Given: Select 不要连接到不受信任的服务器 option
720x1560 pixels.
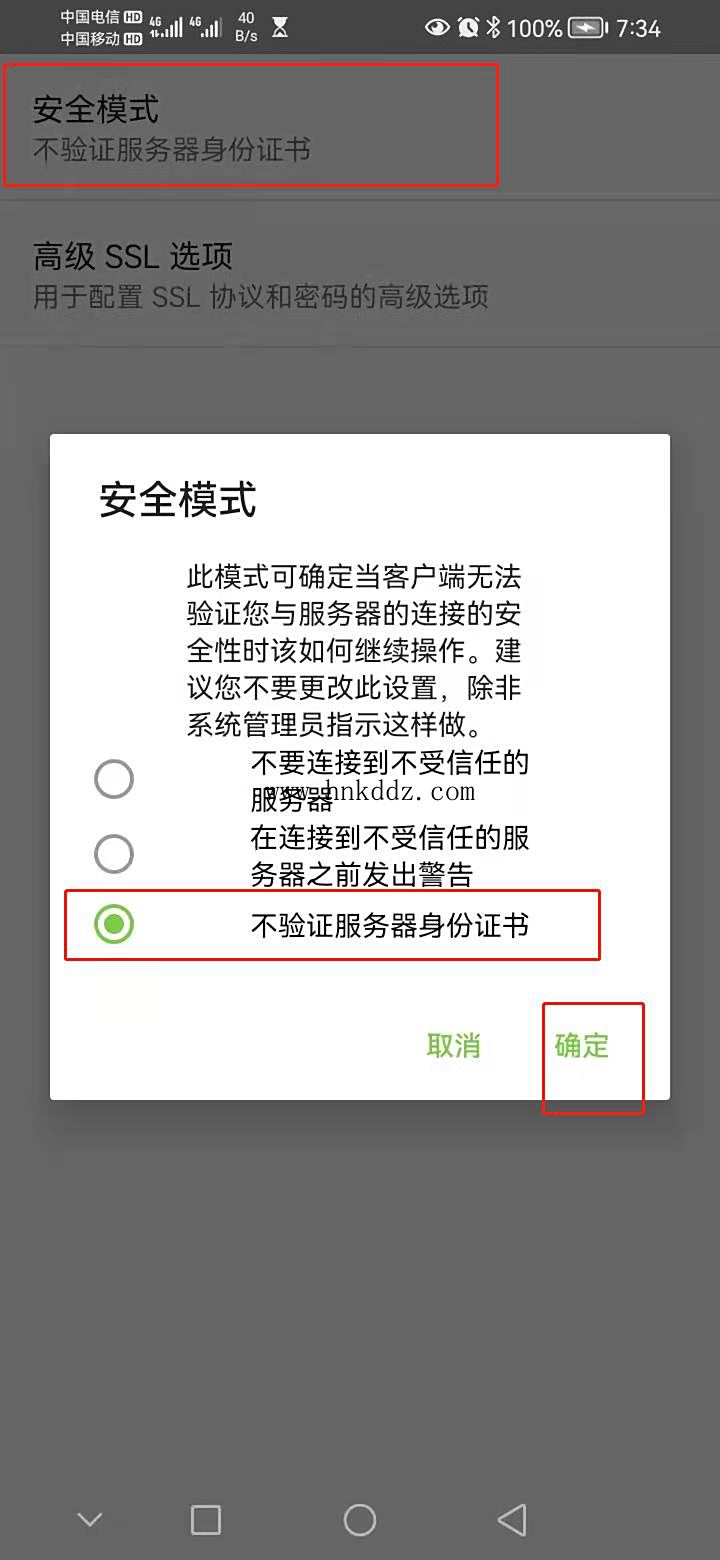Looking at the screenshot, I should coord(114,779).
